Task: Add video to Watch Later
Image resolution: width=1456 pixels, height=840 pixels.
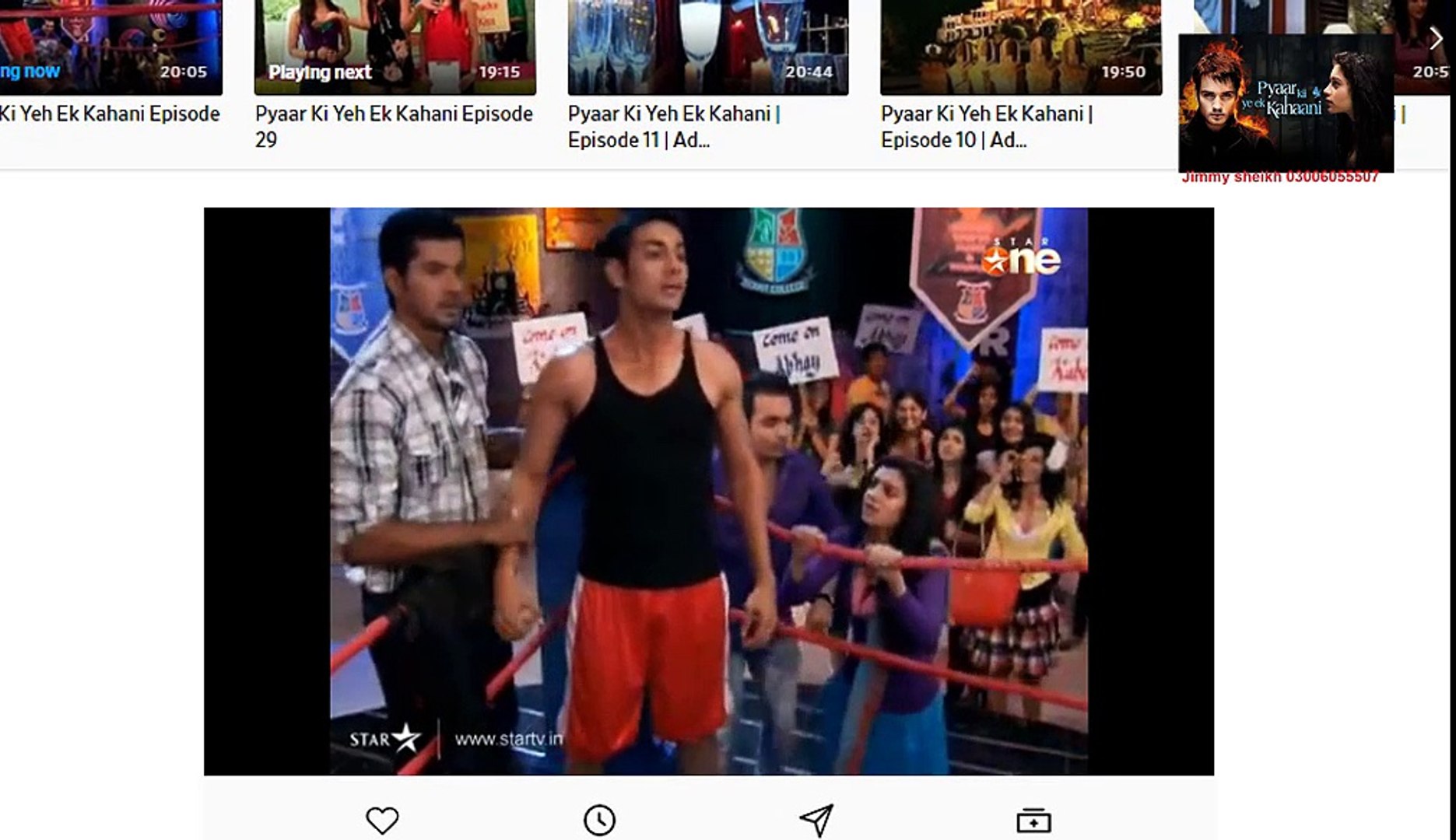Action: [x=599, y=820]
